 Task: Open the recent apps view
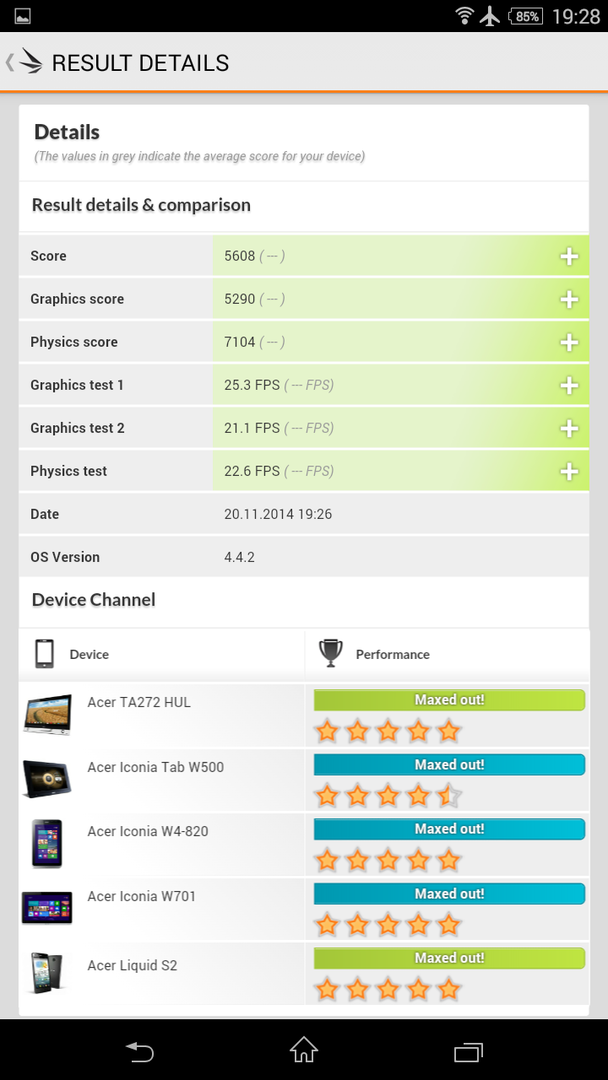[467, 1050]
